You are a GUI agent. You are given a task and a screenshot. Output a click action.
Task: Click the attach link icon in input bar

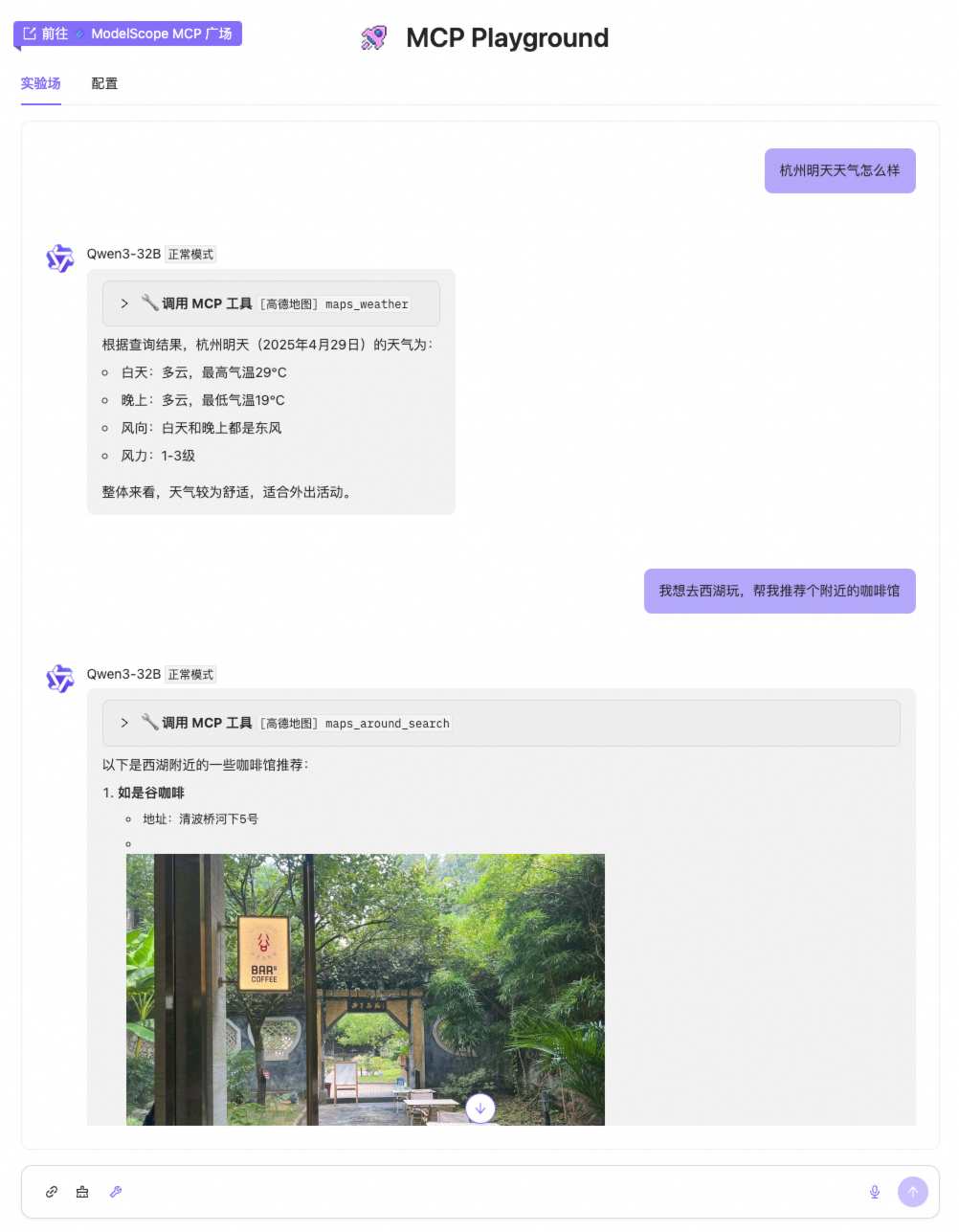pos(51,1192)
